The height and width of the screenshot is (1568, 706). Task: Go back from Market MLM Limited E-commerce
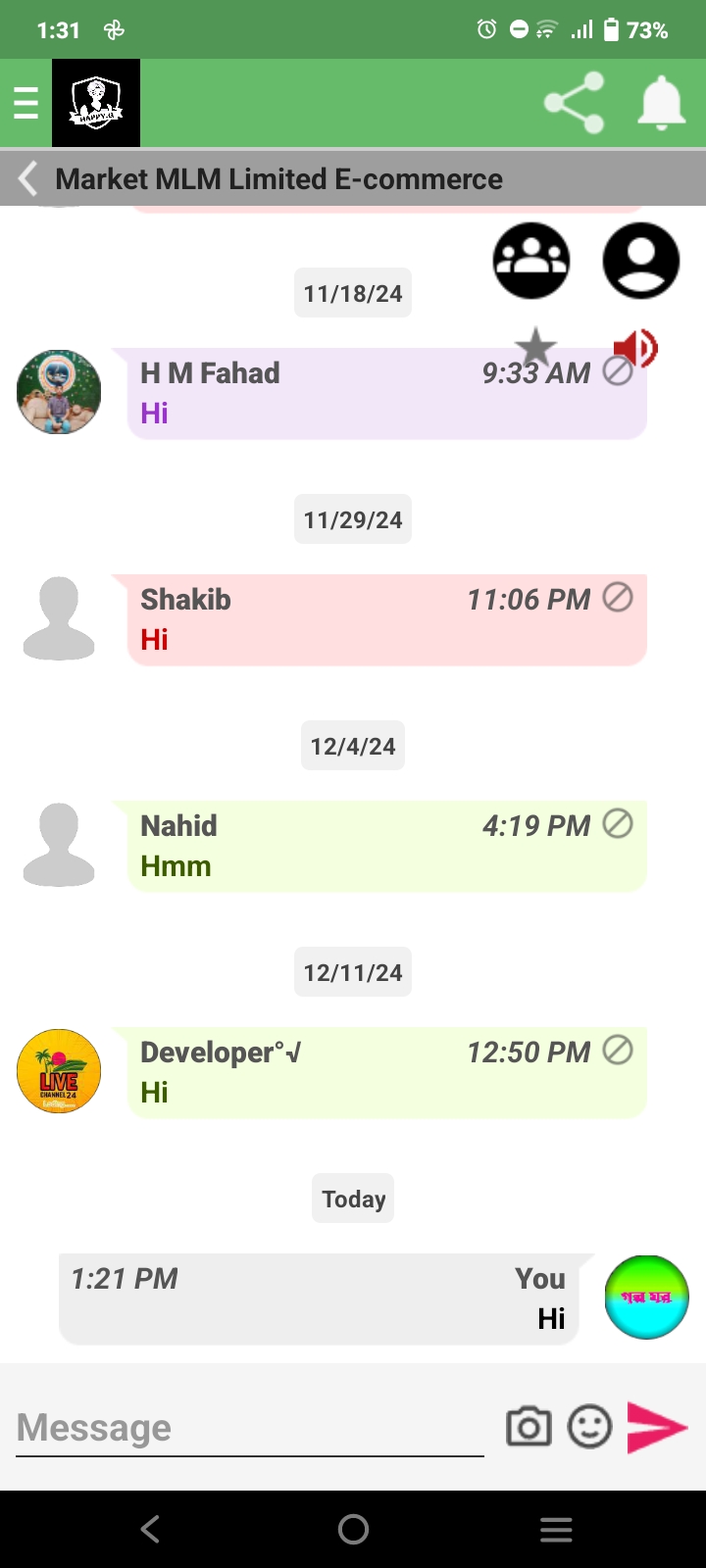[28, 178]
